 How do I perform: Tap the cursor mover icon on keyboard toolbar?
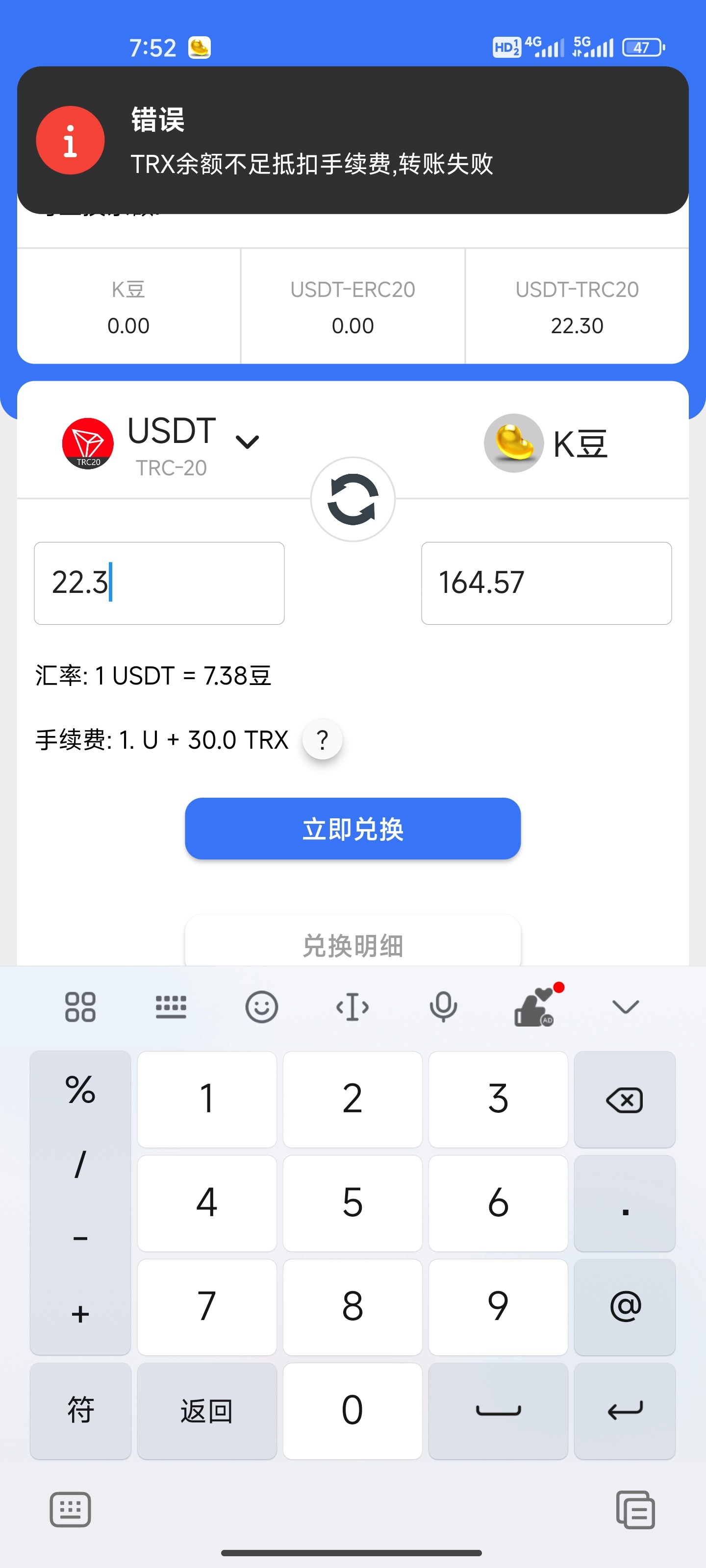click(352, 1007)
